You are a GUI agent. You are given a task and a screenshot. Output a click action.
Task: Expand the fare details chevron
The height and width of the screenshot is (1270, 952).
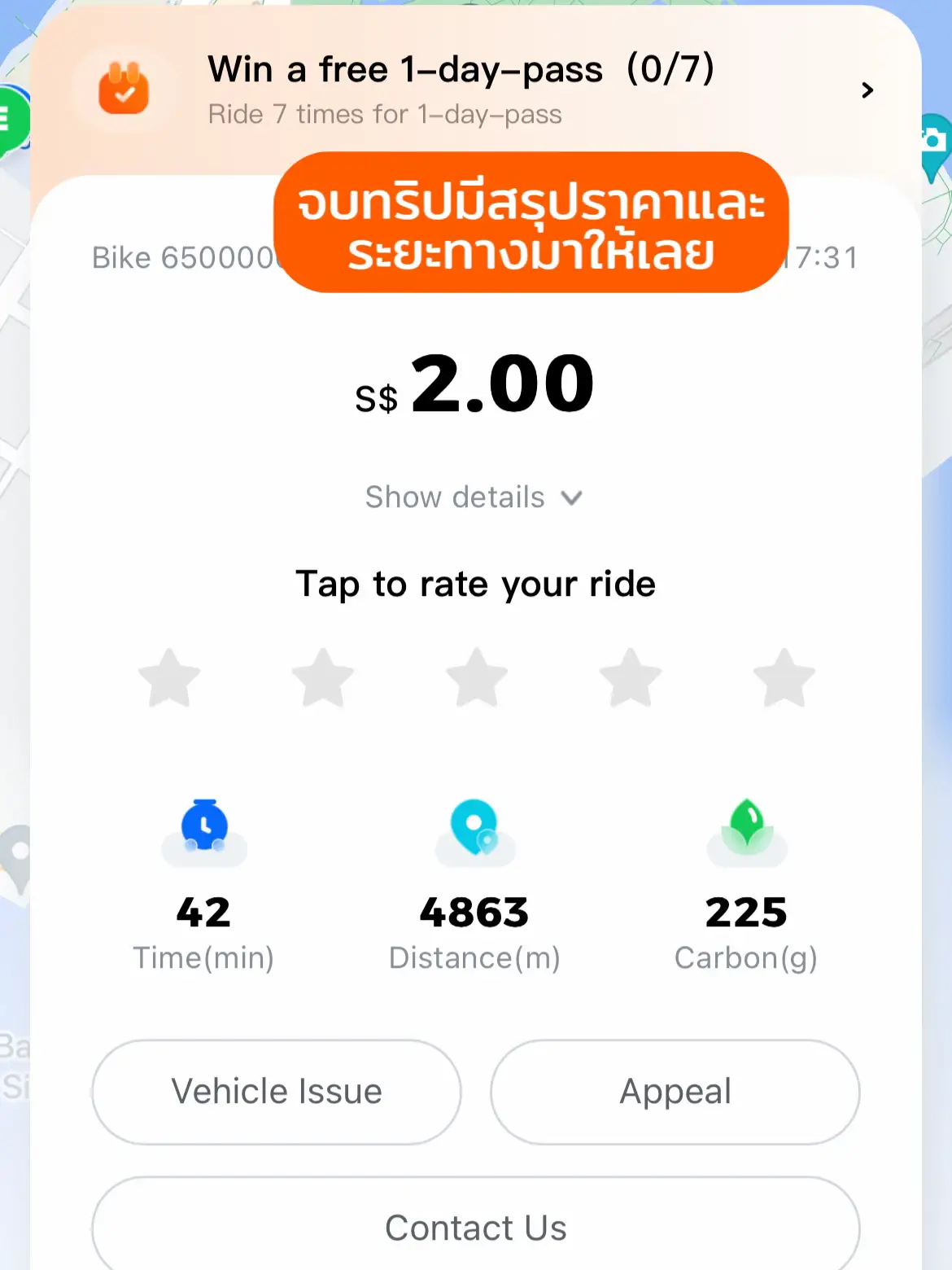tap(572, 497)
